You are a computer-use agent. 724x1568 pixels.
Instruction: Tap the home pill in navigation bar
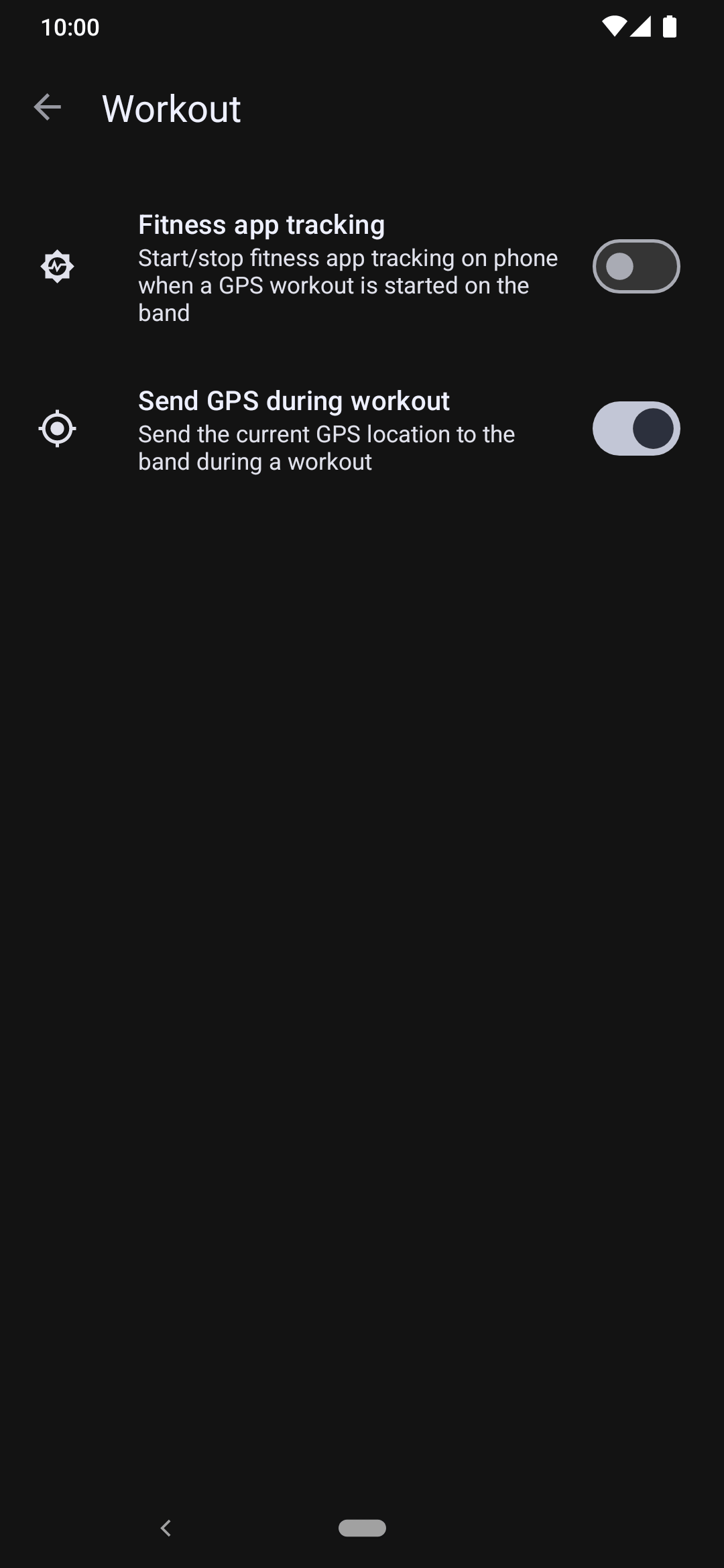(x=362, y=1528)
